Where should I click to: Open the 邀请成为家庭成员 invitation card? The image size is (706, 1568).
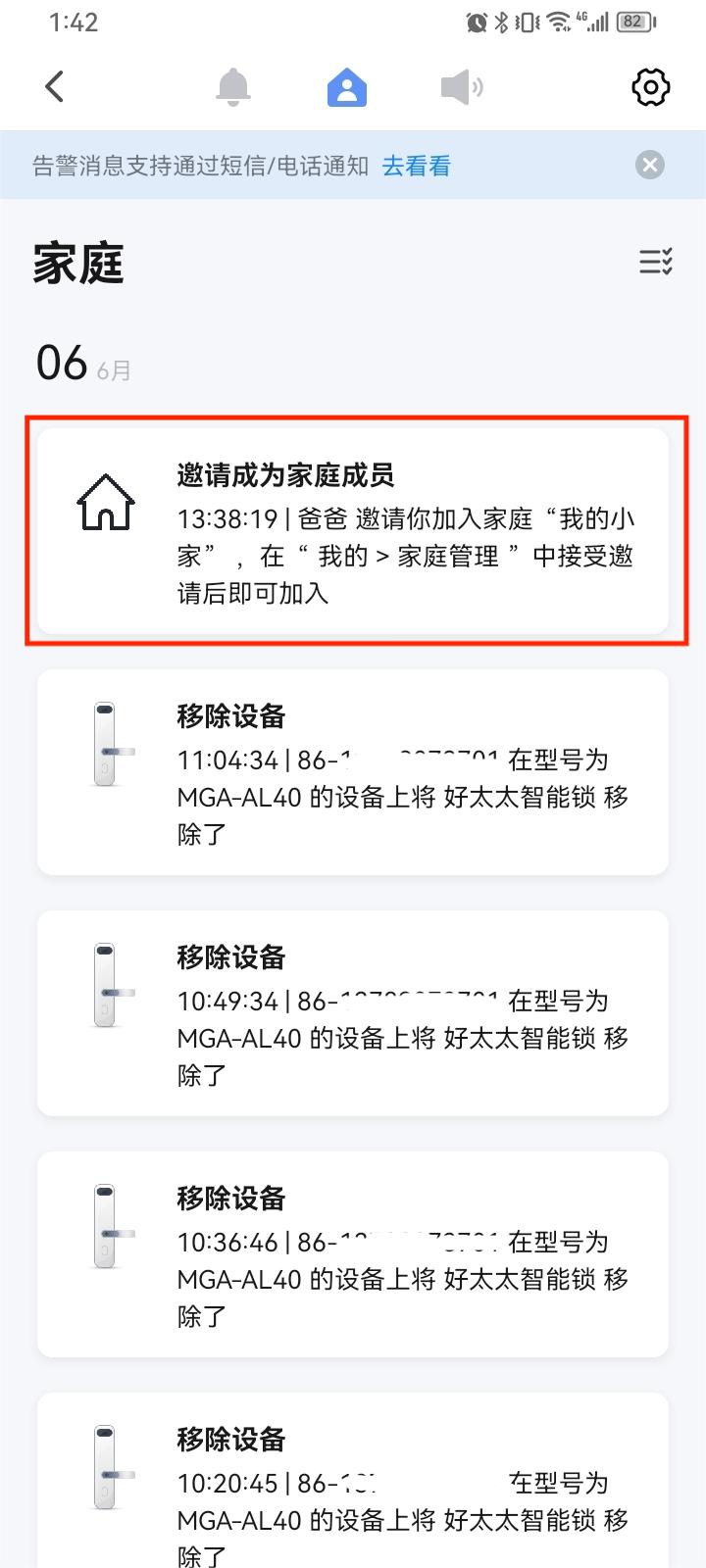[353, 531]
